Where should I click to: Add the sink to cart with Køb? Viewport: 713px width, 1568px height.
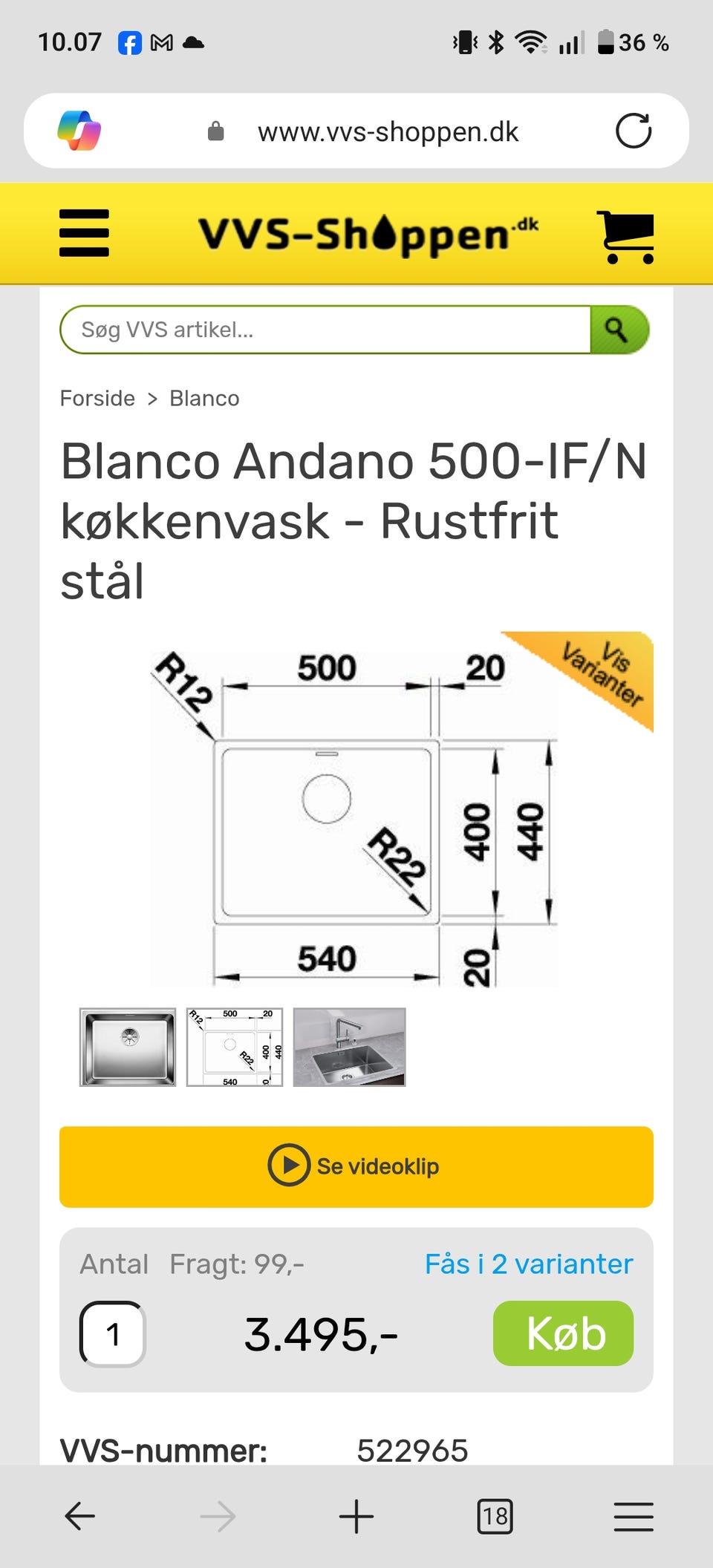click(563, 1333)
